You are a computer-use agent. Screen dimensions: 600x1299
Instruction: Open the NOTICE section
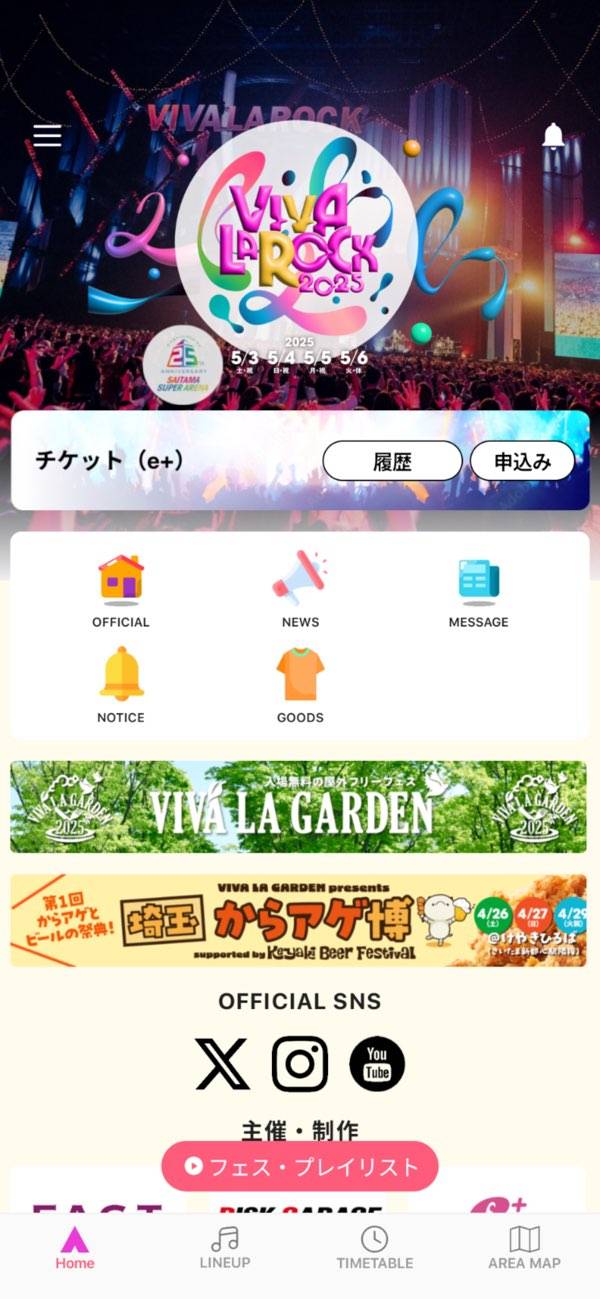pyautogui.click(x=121, y=685)
